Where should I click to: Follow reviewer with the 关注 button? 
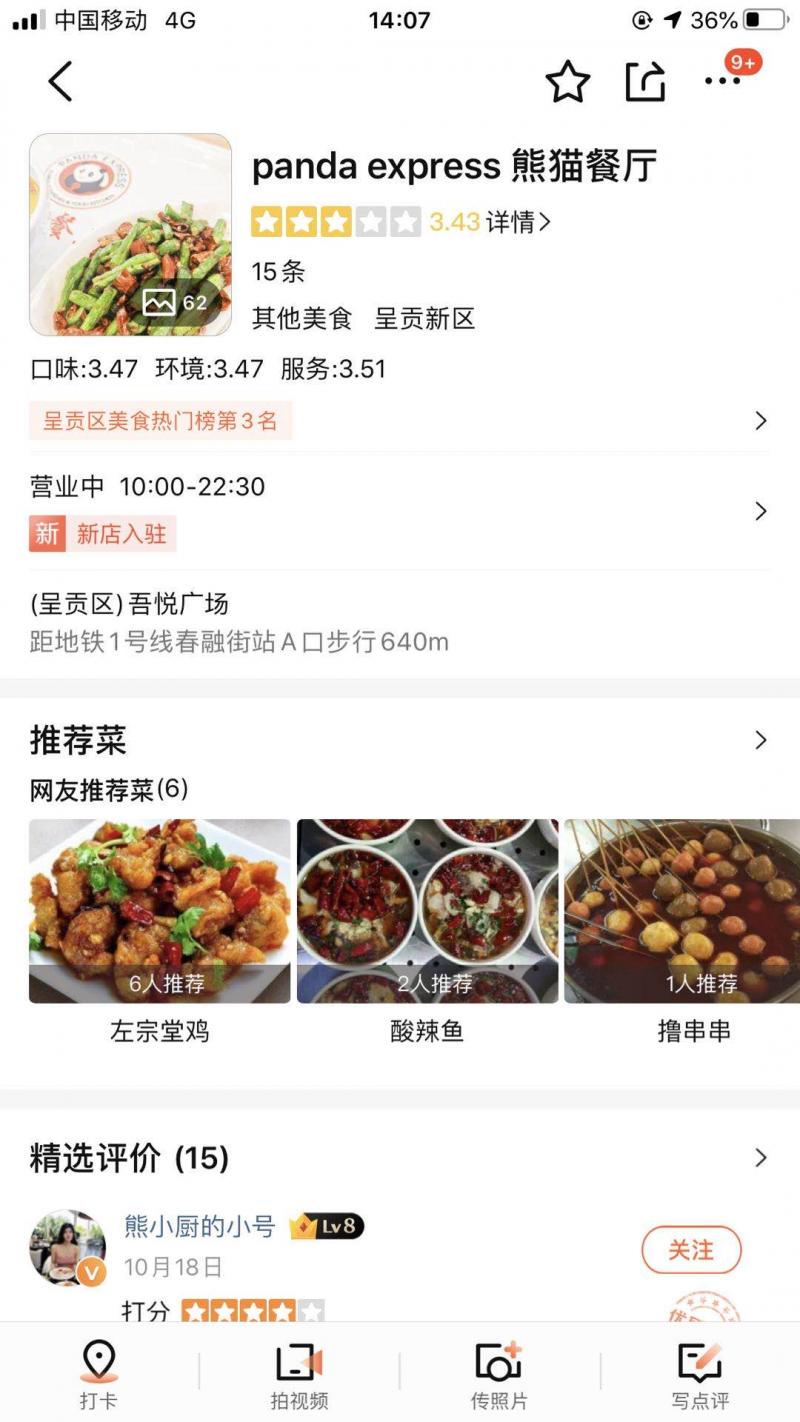pos(691,1251)
